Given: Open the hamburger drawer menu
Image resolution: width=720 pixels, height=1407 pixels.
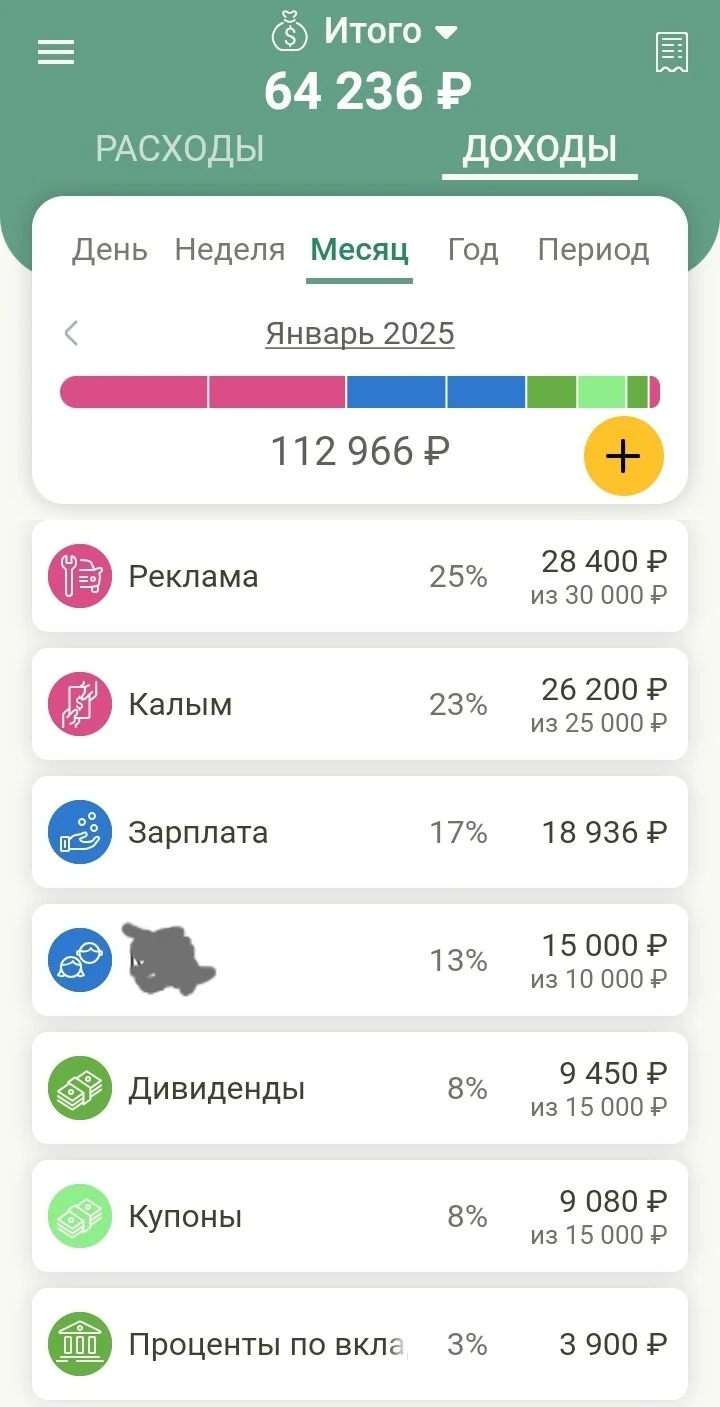Looking at the screenshot, I should pos(56,52).
